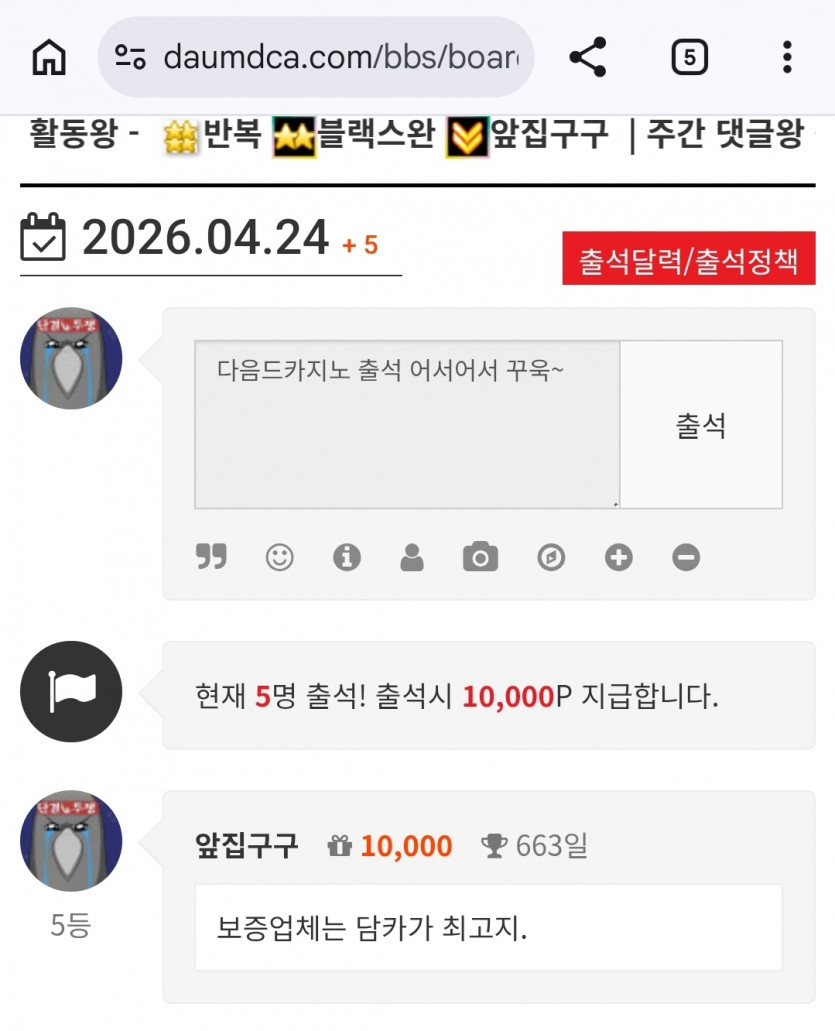The height and width of the screenshot is (1031, 835).
Task: Select the person mention icon in the editor
Action: [414, 557]
